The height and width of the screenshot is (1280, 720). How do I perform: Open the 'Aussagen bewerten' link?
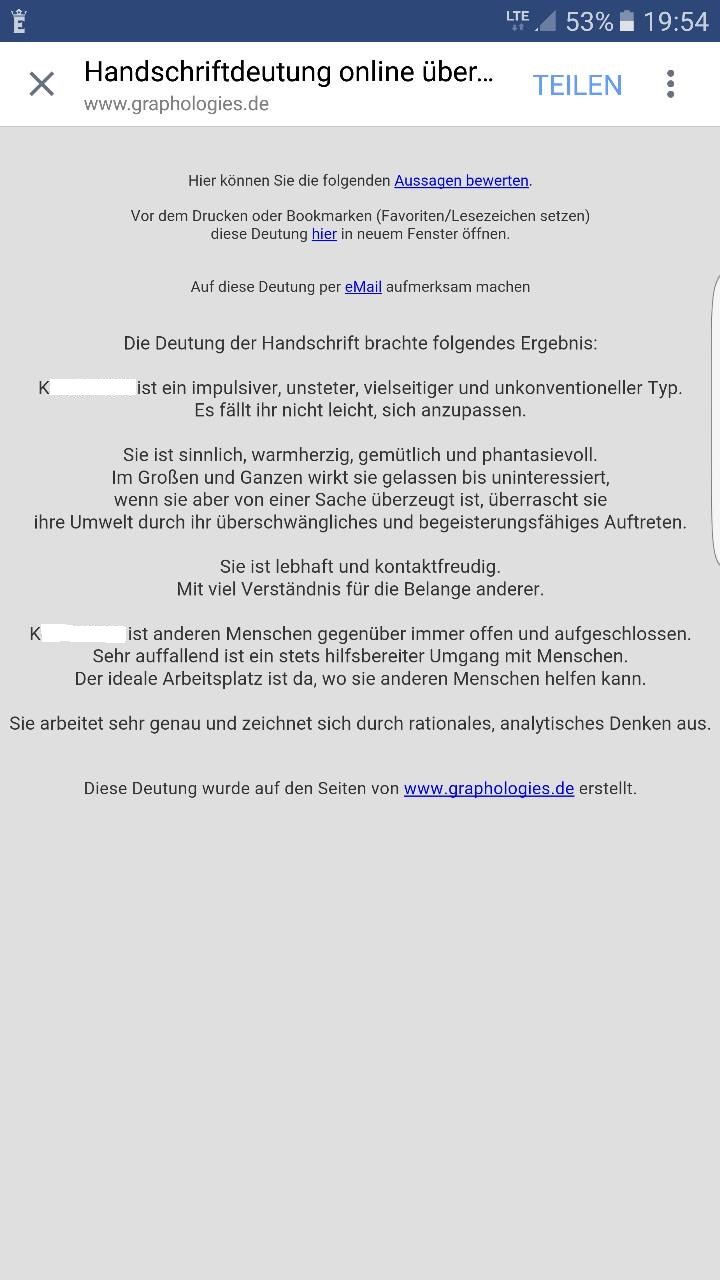[461, 181]
